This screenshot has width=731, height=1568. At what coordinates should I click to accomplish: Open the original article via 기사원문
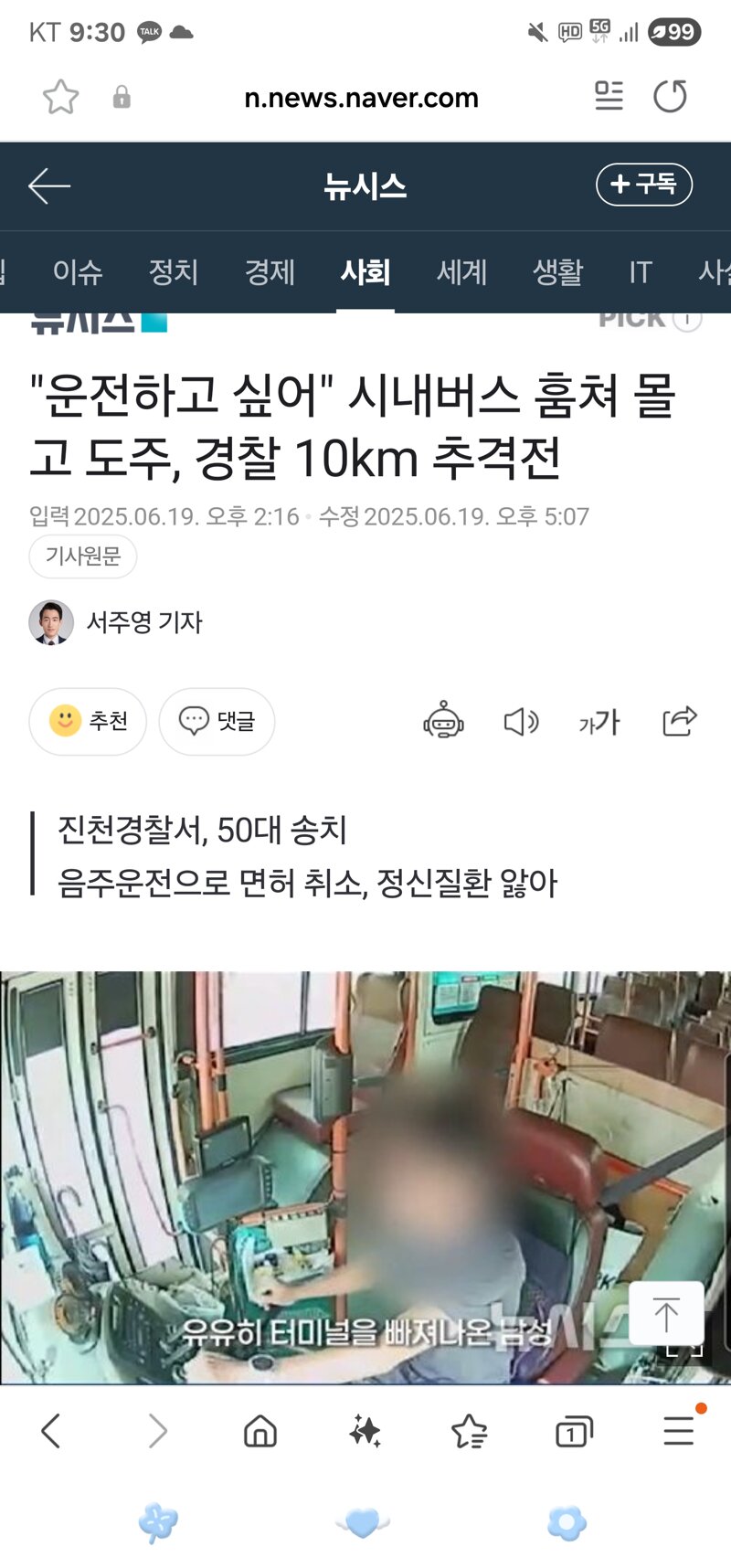(x=83, y=556)
